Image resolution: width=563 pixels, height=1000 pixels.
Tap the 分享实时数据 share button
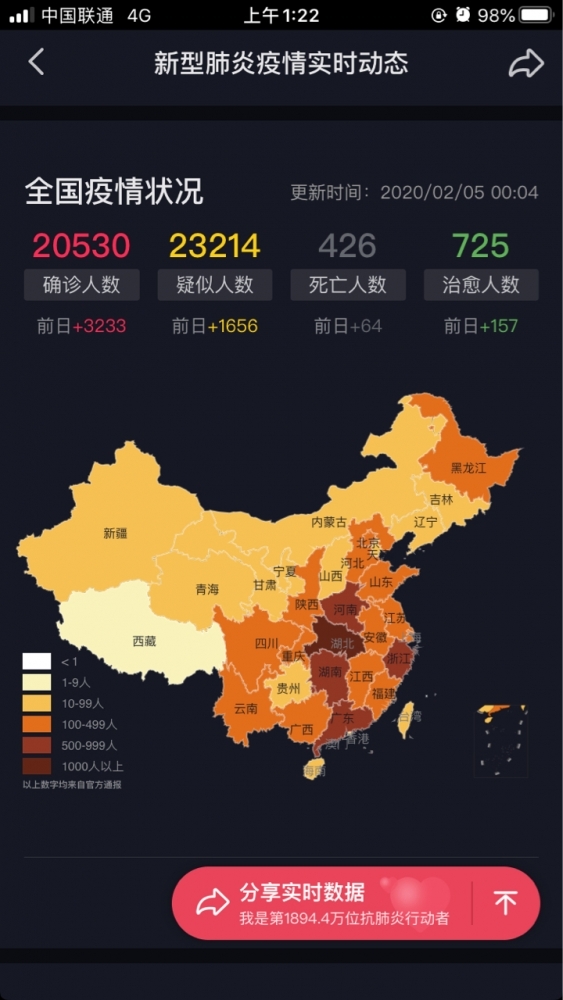[x=322, y=902]
